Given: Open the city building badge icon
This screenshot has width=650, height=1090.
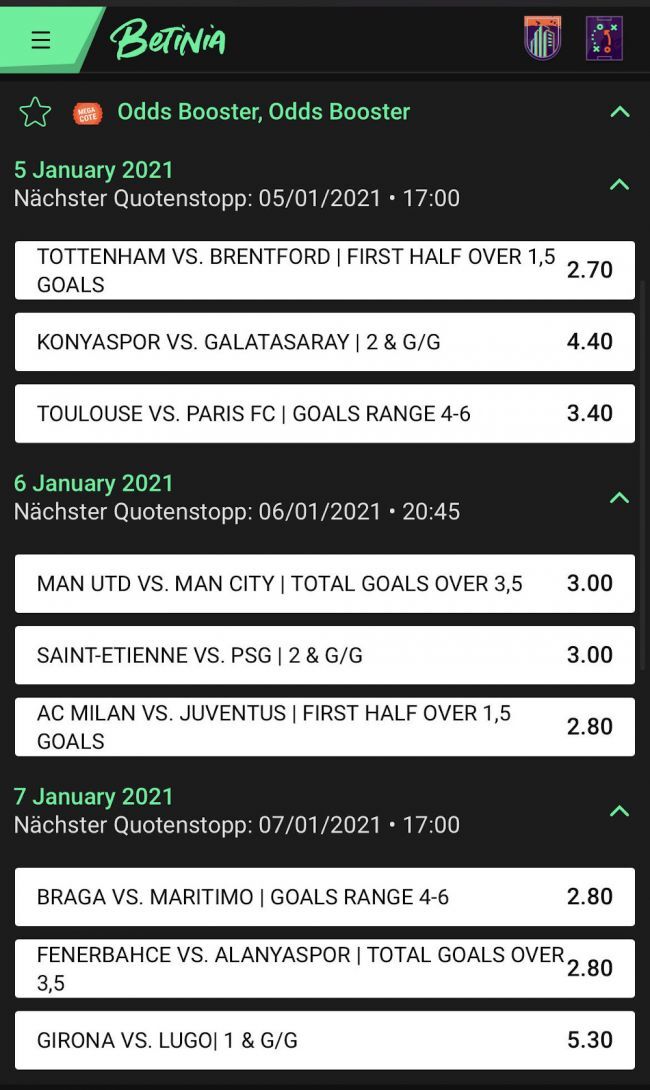Looking at the screenshot, I should coord(542,39).
